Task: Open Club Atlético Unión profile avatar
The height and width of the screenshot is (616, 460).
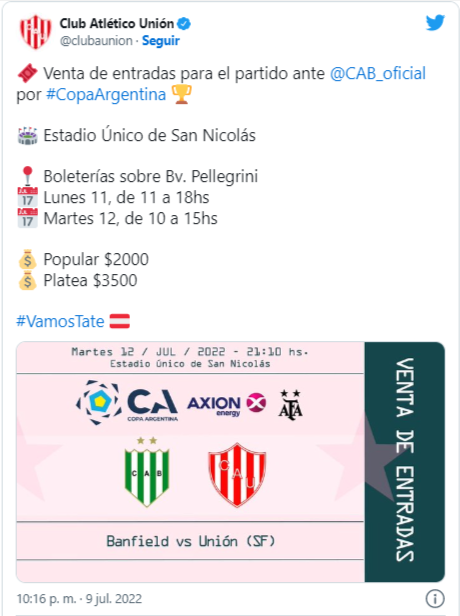Action: pyautogui.click(x=36, y=32)
